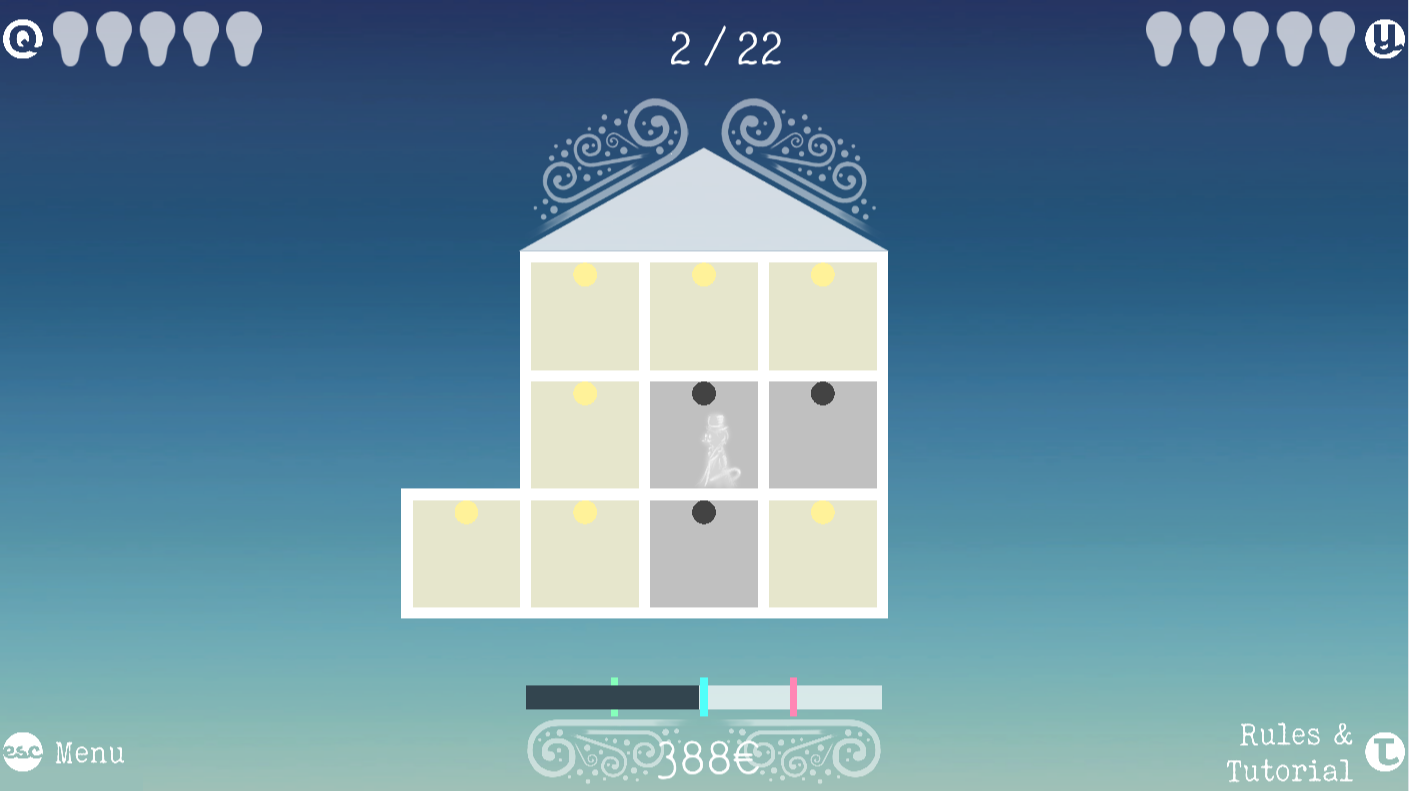Toggle the lit top-floor room directly above the ghost
1409x791 pixels.
704,315
